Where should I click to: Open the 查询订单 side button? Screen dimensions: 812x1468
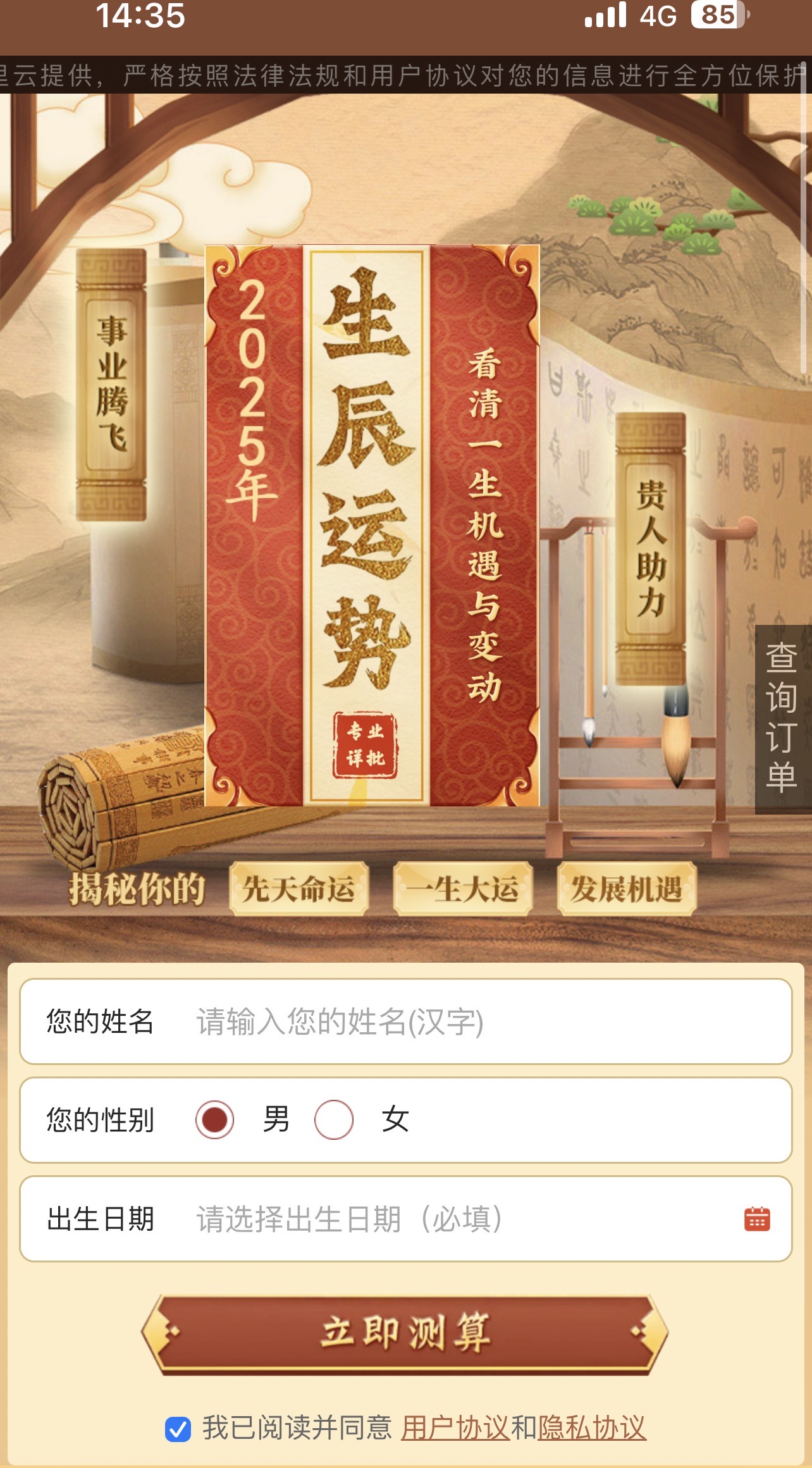pos(782,719)
